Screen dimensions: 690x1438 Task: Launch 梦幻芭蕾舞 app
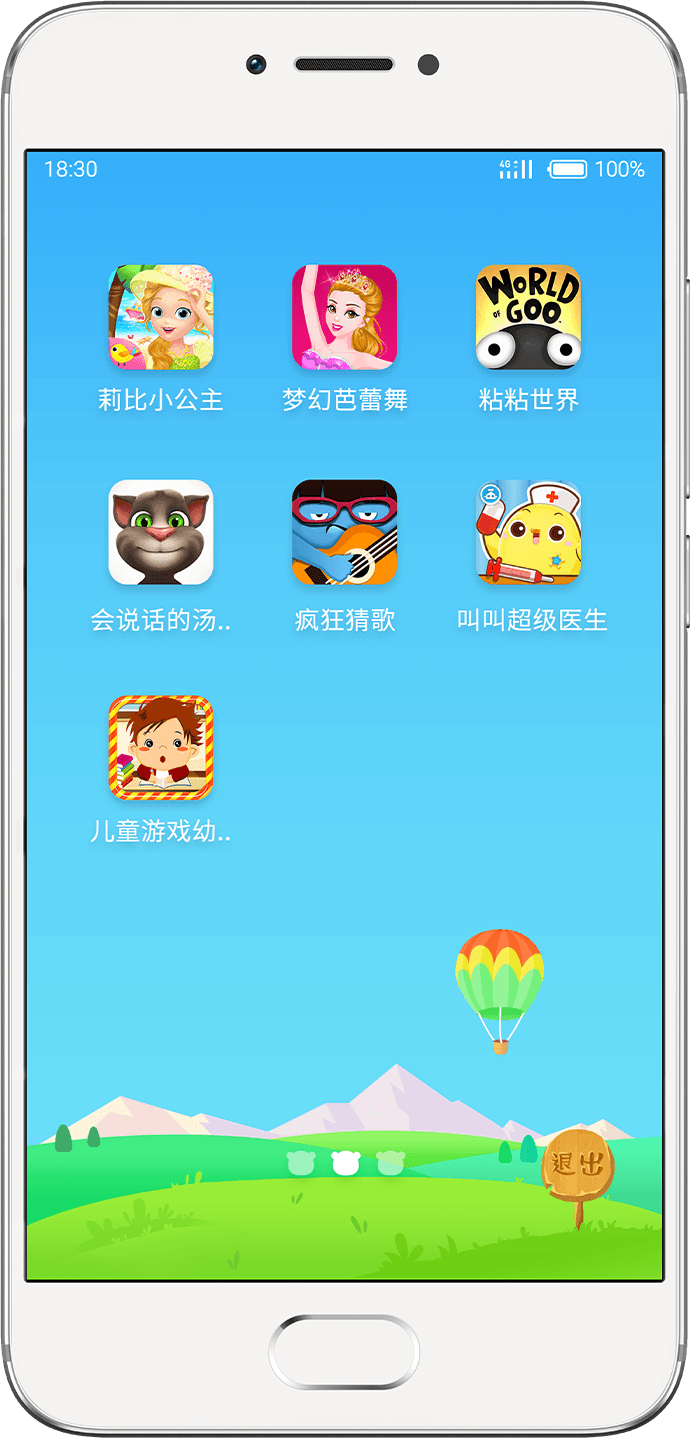pyautogui.click(x=344, y=317)
